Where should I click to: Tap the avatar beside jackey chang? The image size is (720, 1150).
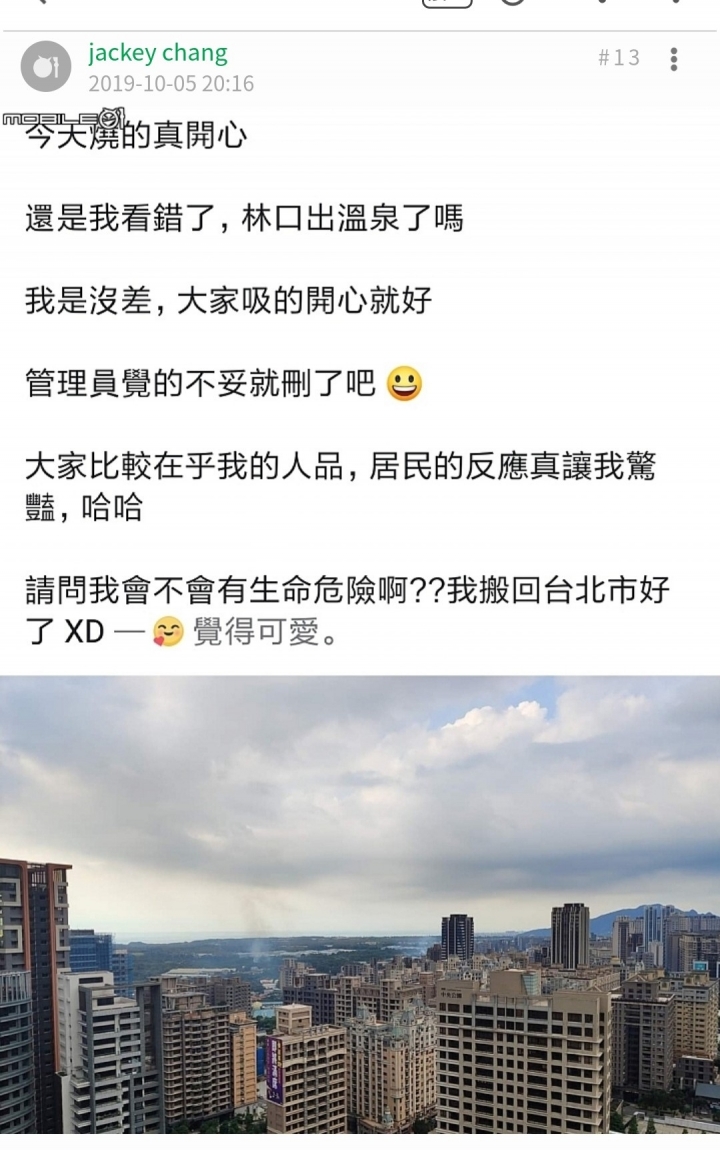click(46, 66)
